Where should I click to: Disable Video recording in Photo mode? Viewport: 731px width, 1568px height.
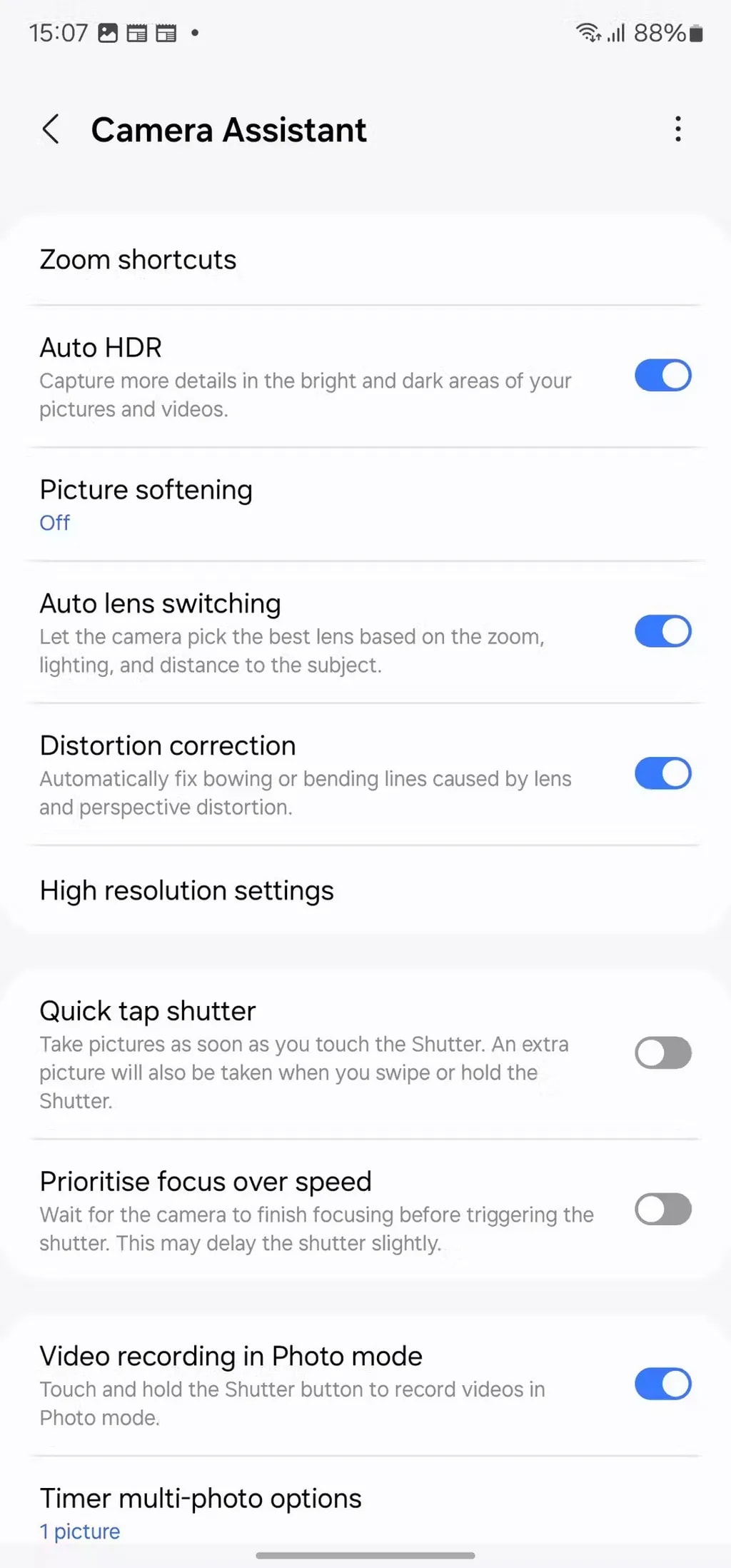pos(662,1384)
